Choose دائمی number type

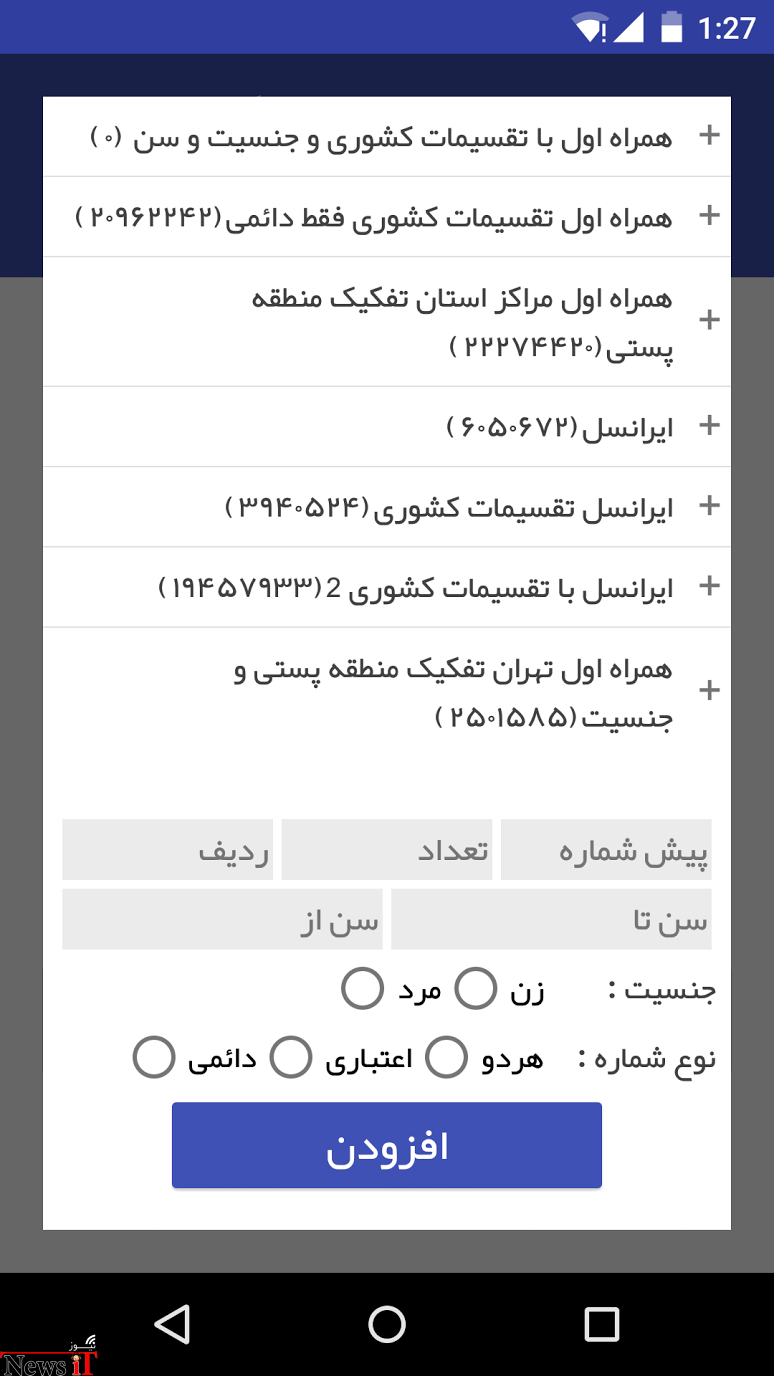[154, 1057]
